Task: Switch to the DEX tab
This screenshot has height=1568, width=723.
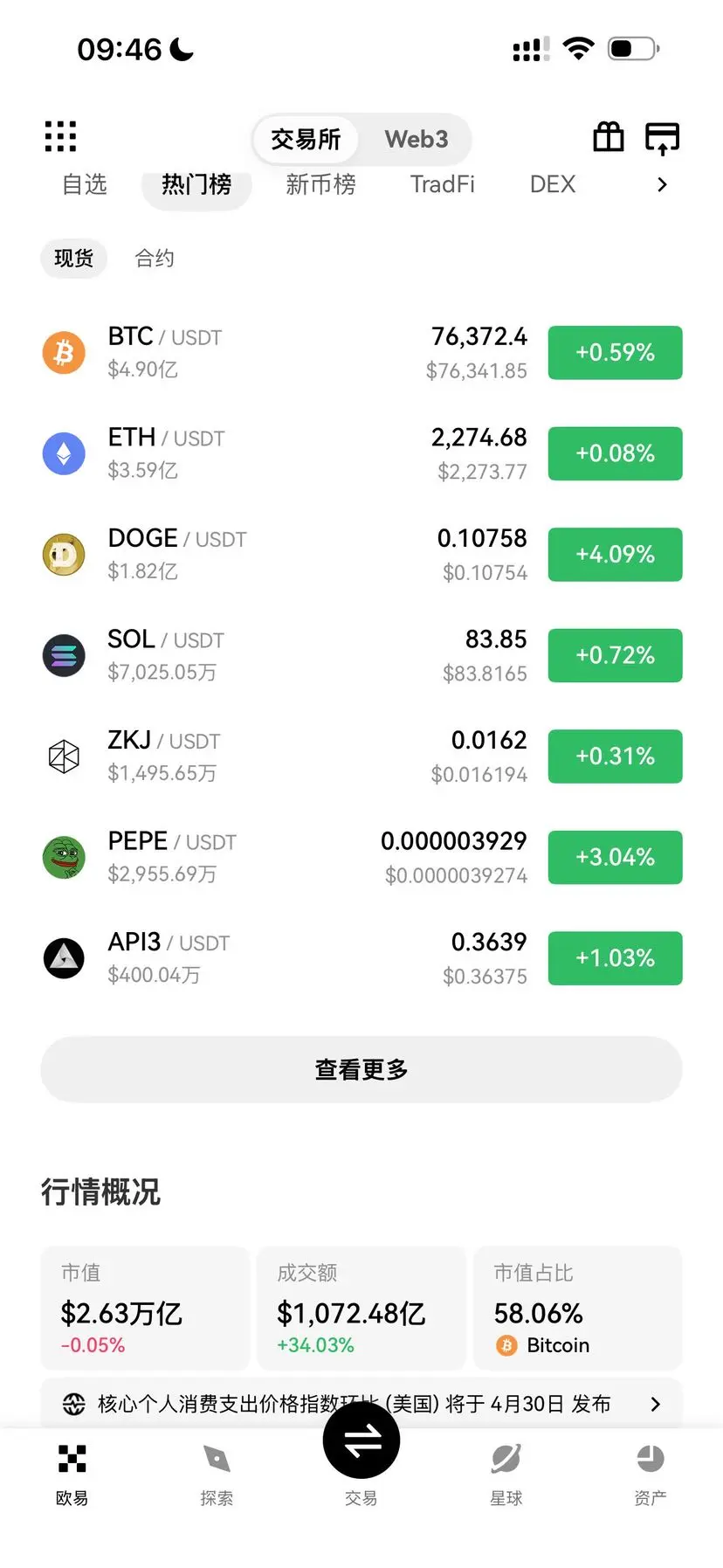Action: pos(552,184)
